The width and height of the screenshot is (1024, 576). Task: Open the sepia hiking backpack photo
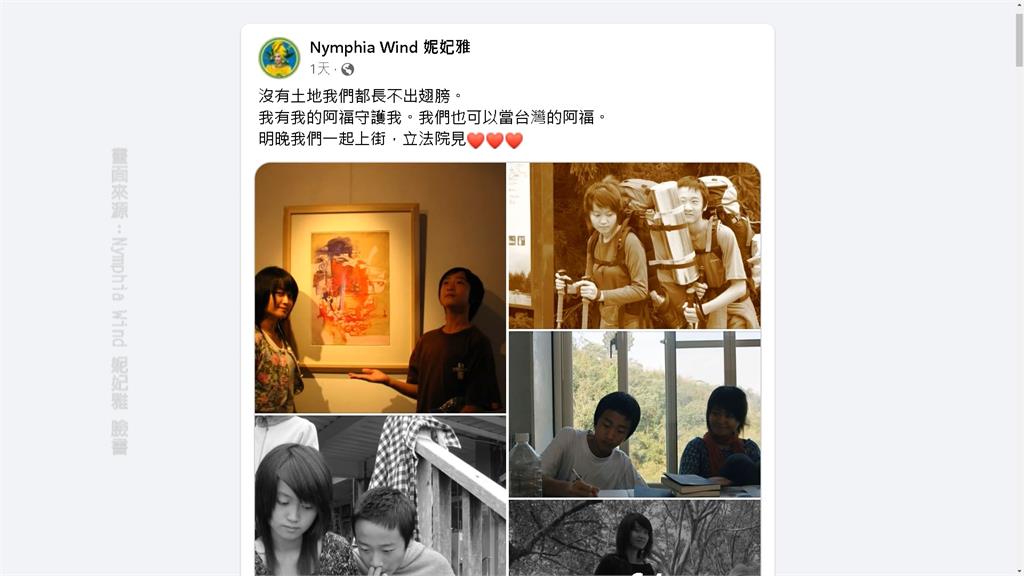click(x=634, y=246)
